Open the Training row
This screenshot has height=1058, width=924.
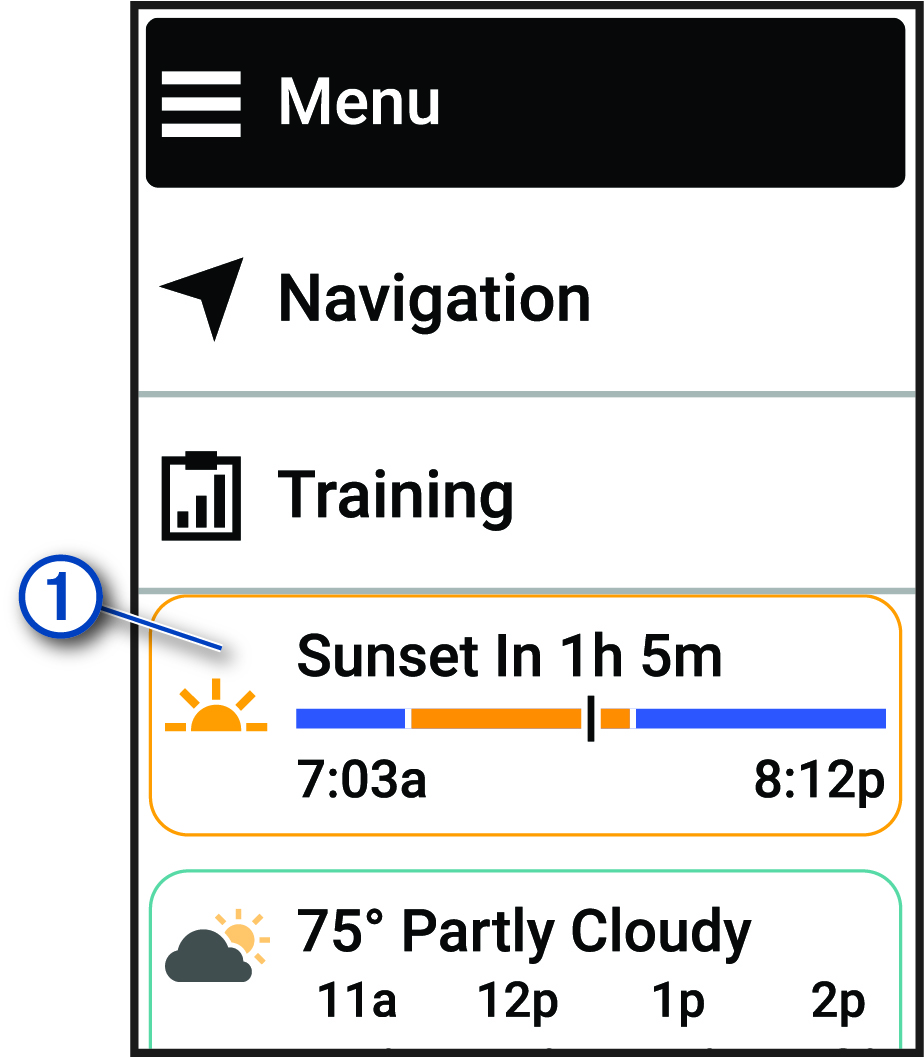(x=525, y=494)
